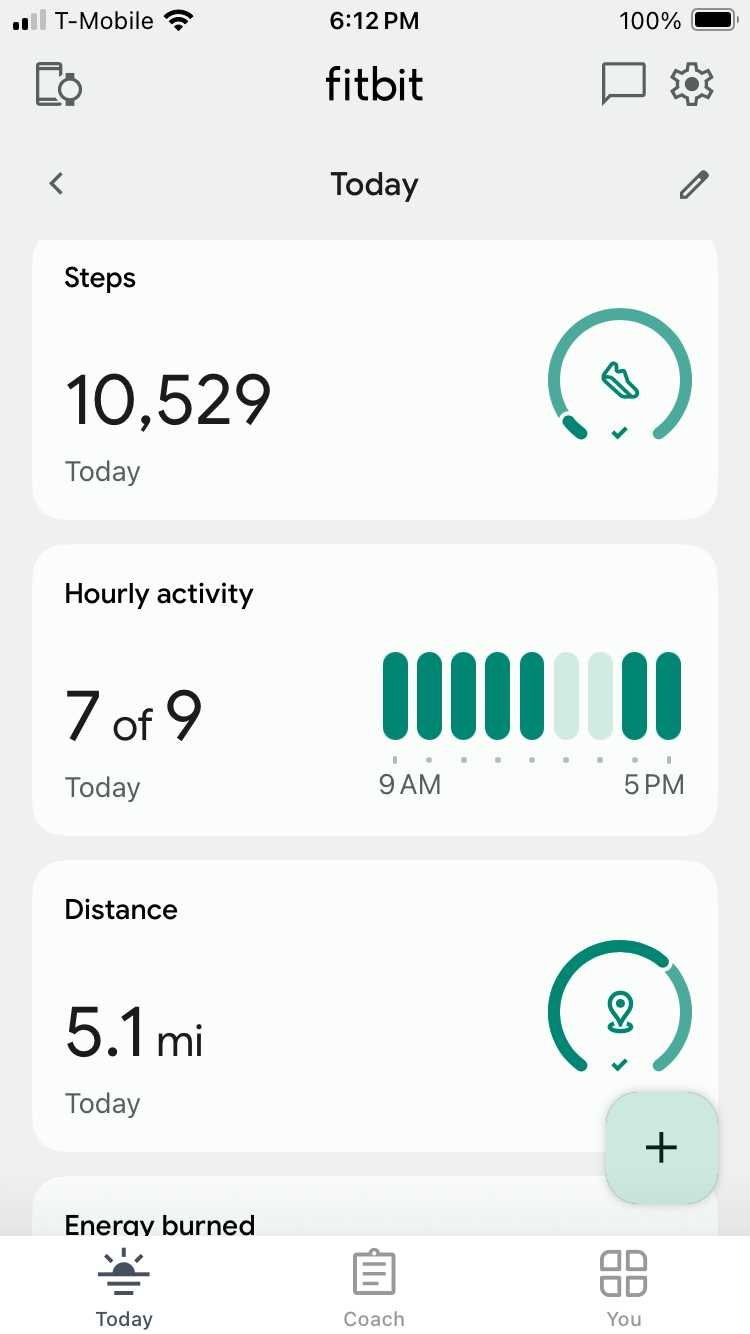
Task: Switch to the You tab
Action: tap(624, 1288)
